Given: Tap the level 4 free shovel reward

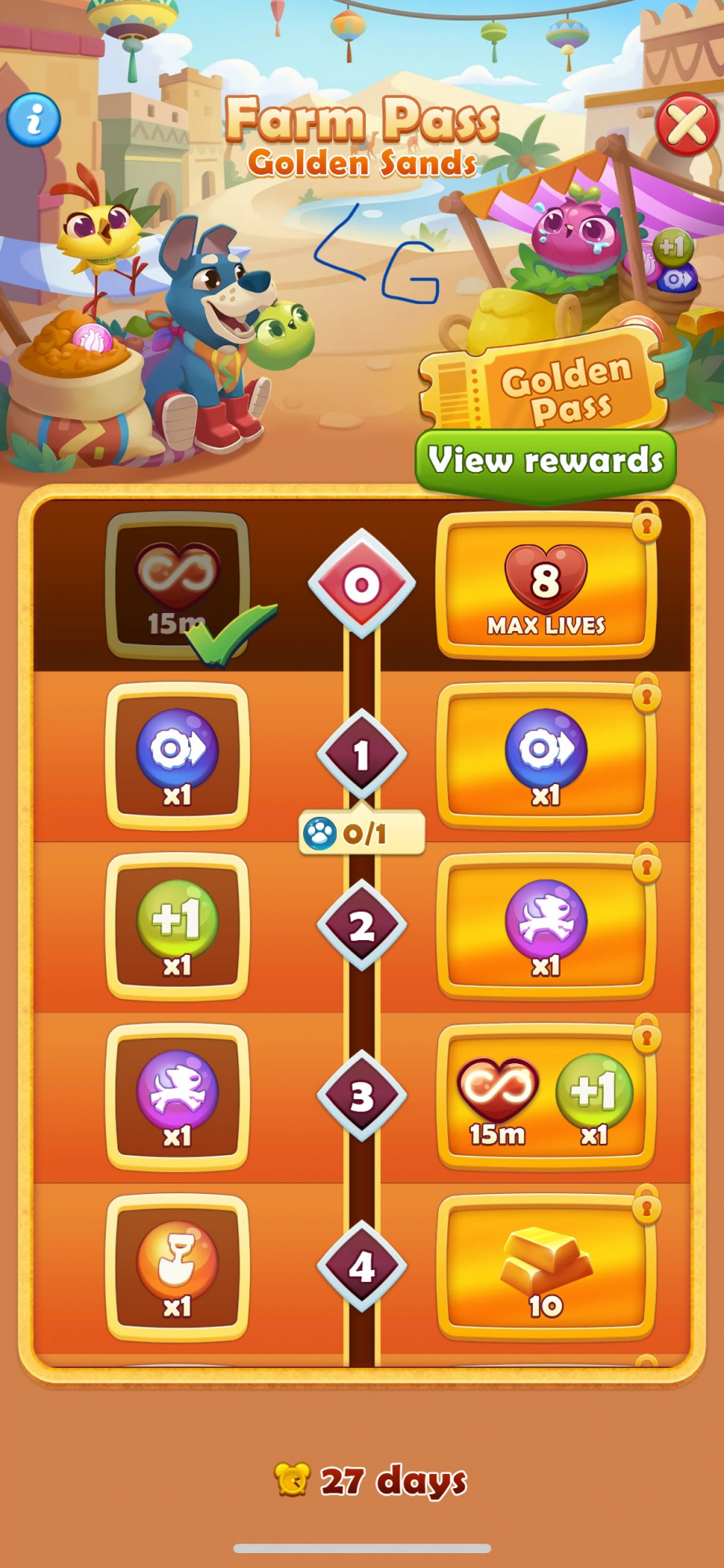Looking at the screenshot, I should (x=177, y=1267).
